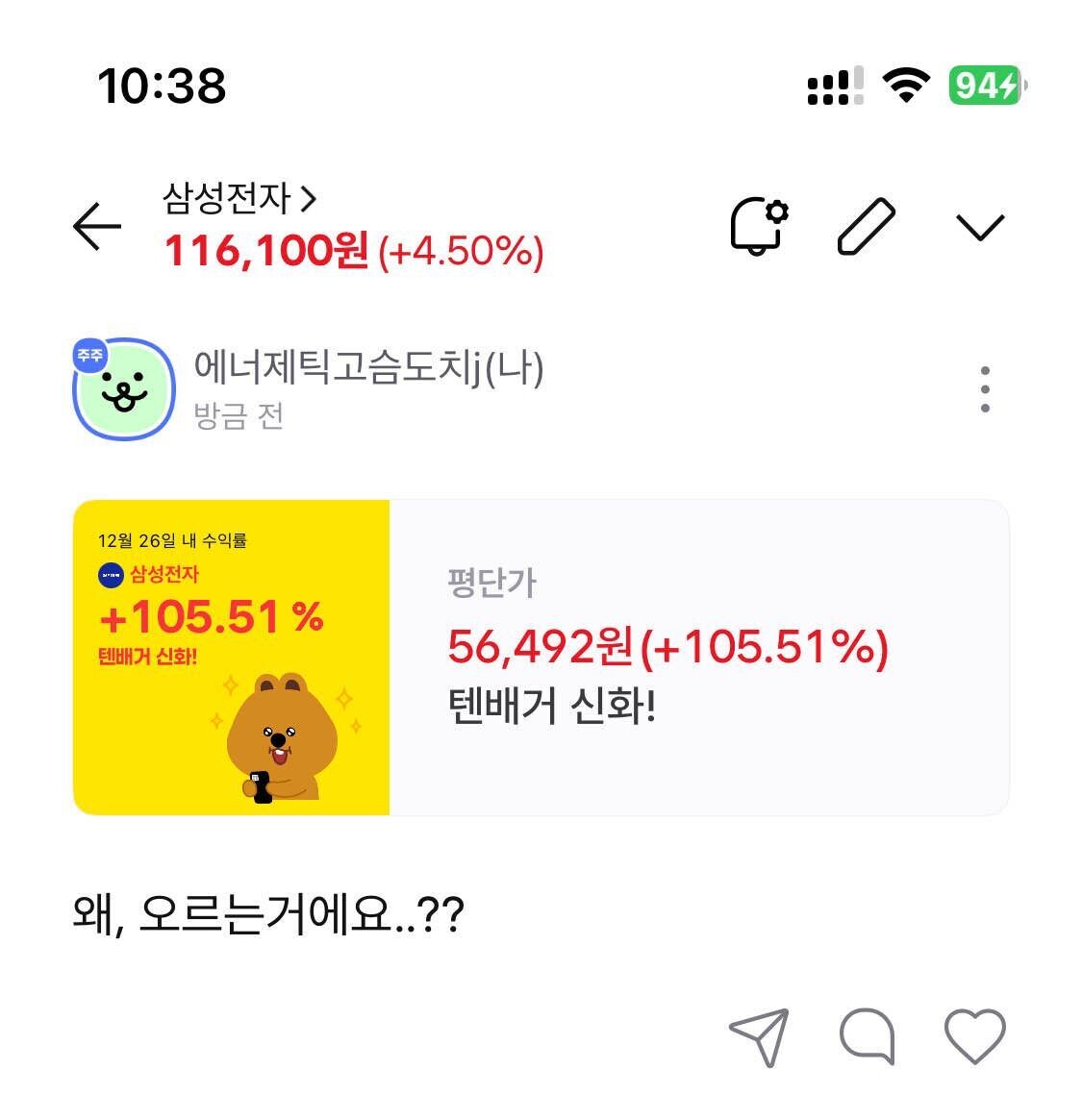Open post actions from the vertical dots
The width and height of the screenshot is (1082, 1120).
click(983, 388)
